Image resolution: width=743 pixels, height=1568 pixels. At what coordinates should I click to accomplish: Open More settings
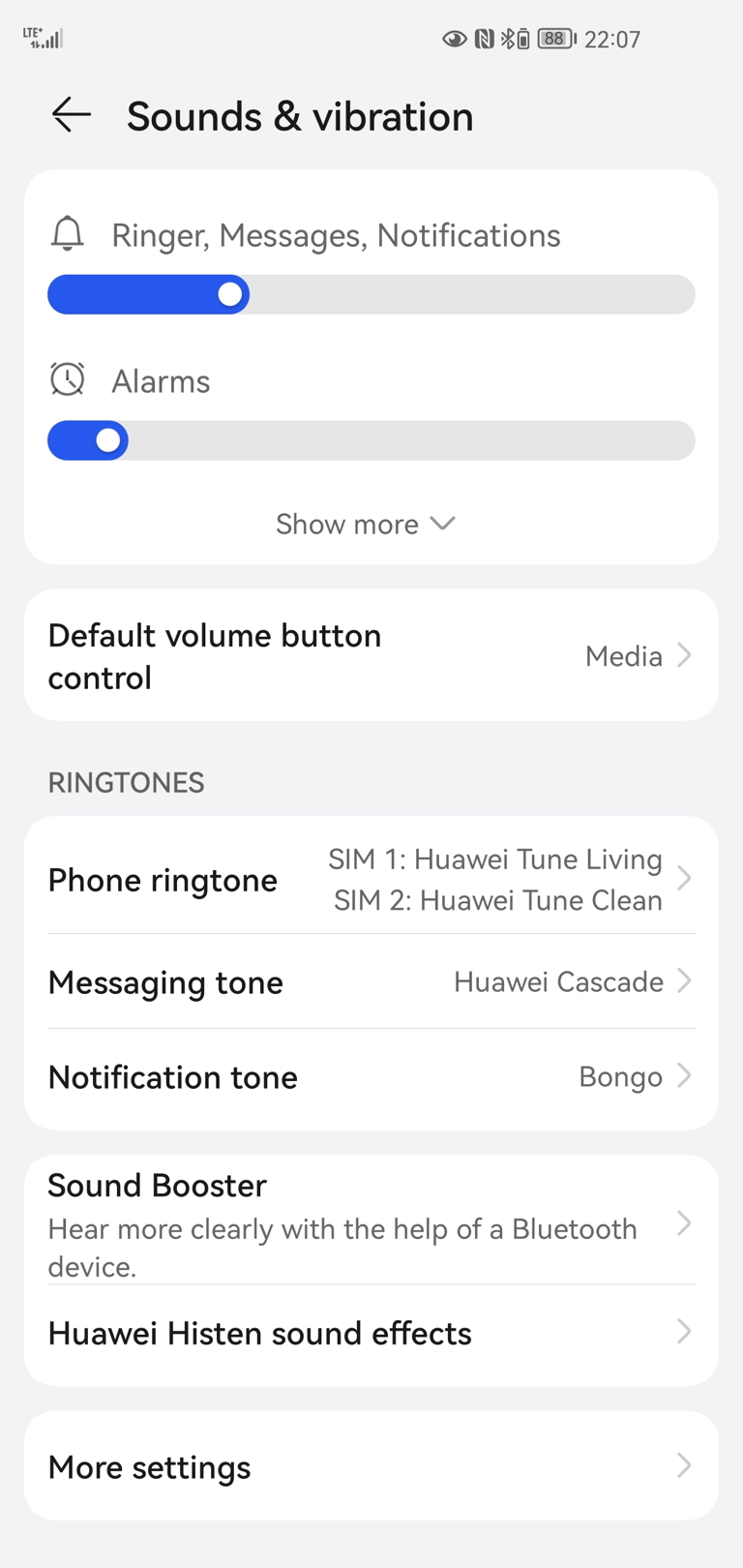[371, 1466]
